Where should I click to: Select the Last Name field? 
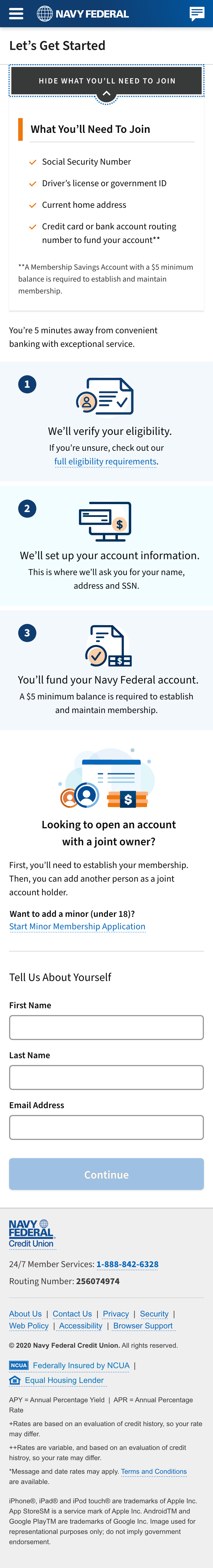tap(106, 1078)
